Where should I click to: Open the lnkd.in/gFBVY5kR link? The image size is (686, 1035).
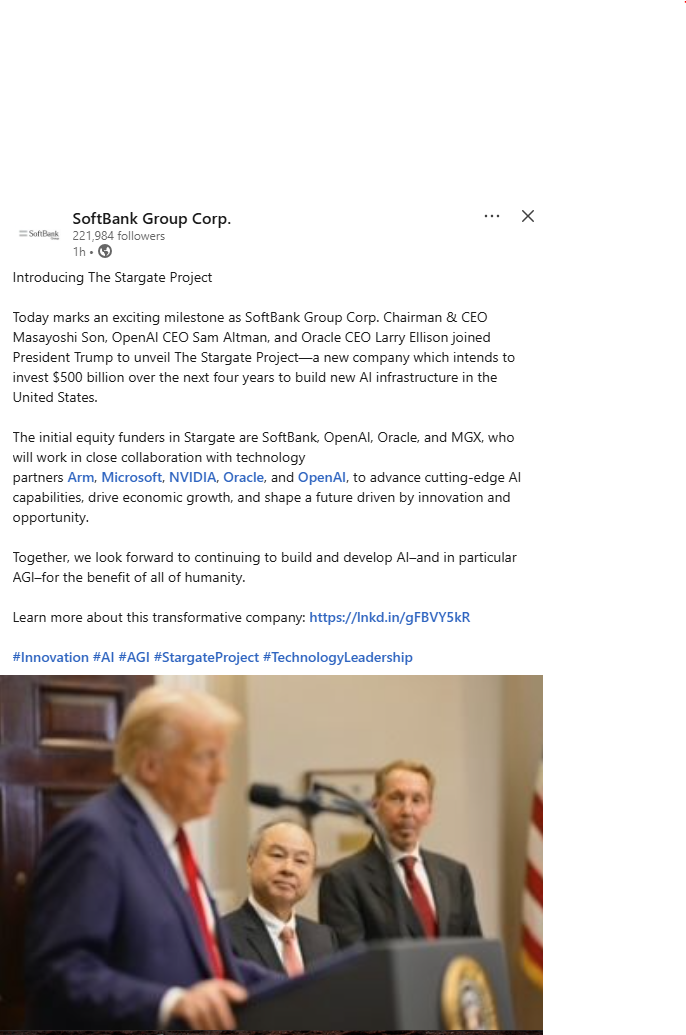389,618
